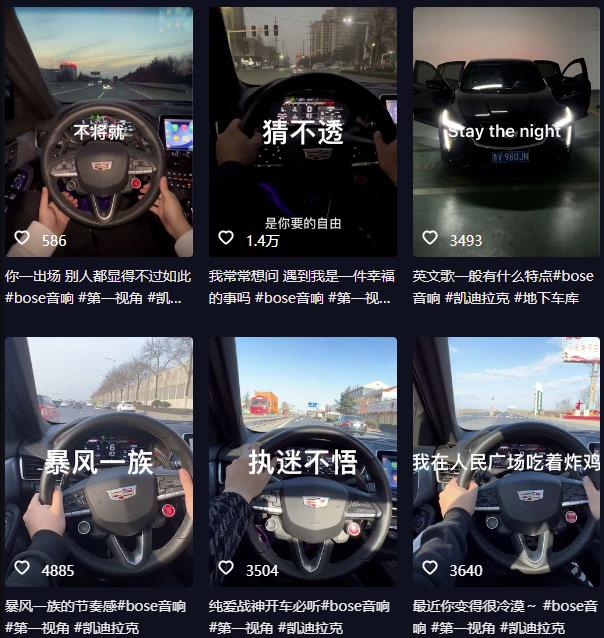Open the video titled 猜不透
Viewport: 604px width, 638px height.
click(x=302, y=130)
